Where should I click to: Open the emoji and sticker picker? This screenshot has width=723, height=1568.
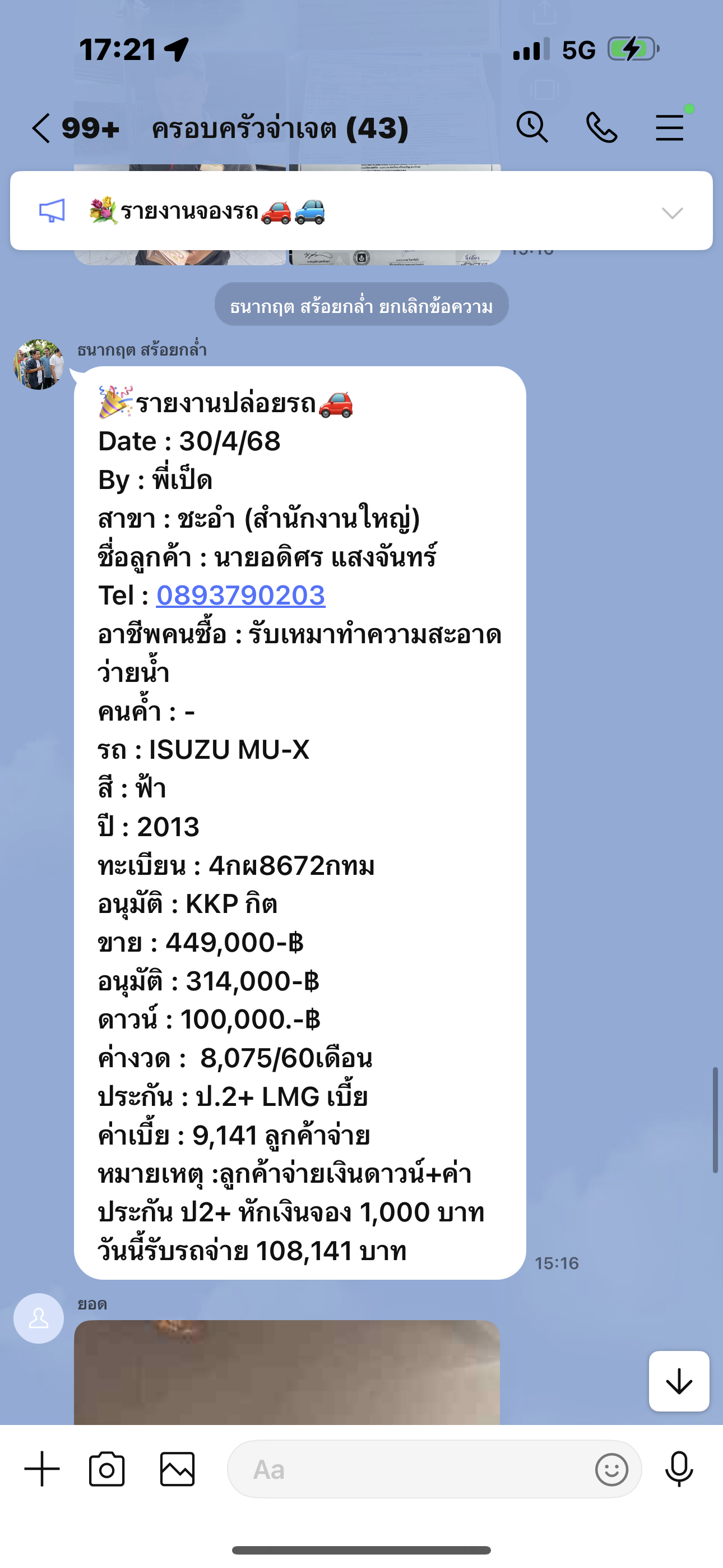pos(611,1469)
